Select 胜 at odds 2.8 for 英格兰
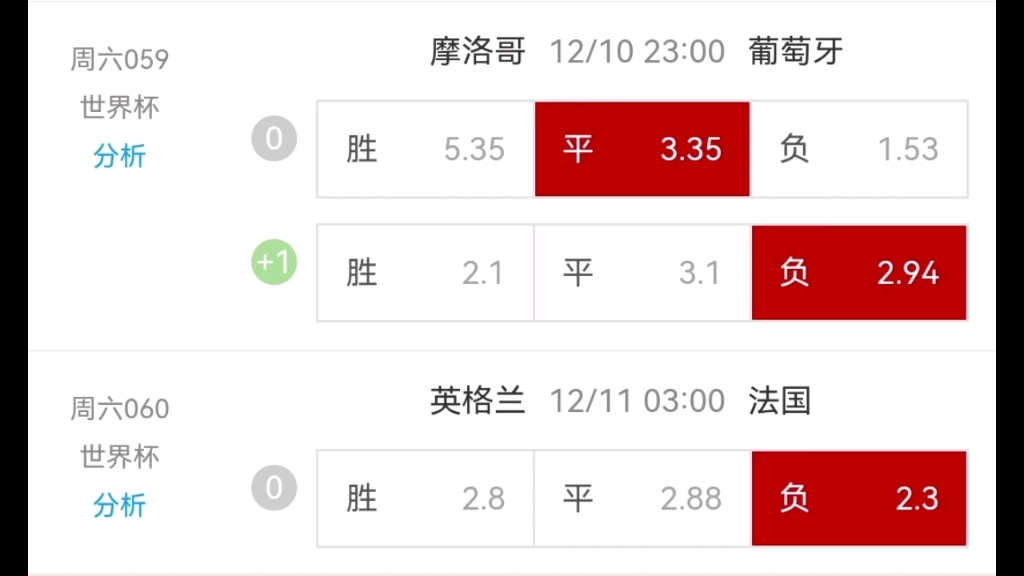 click(426, 498)
